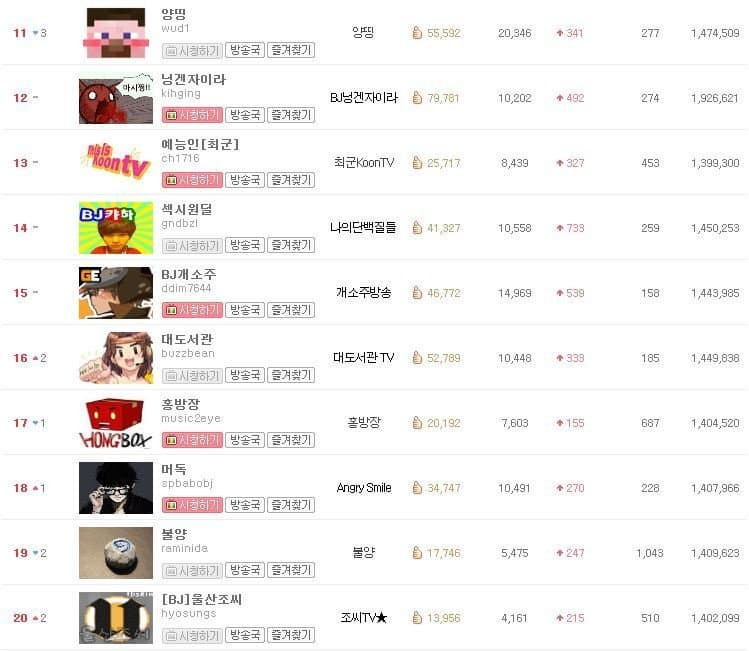Open 방송국 for 불양
749x651 pixels.
[245, 570]
